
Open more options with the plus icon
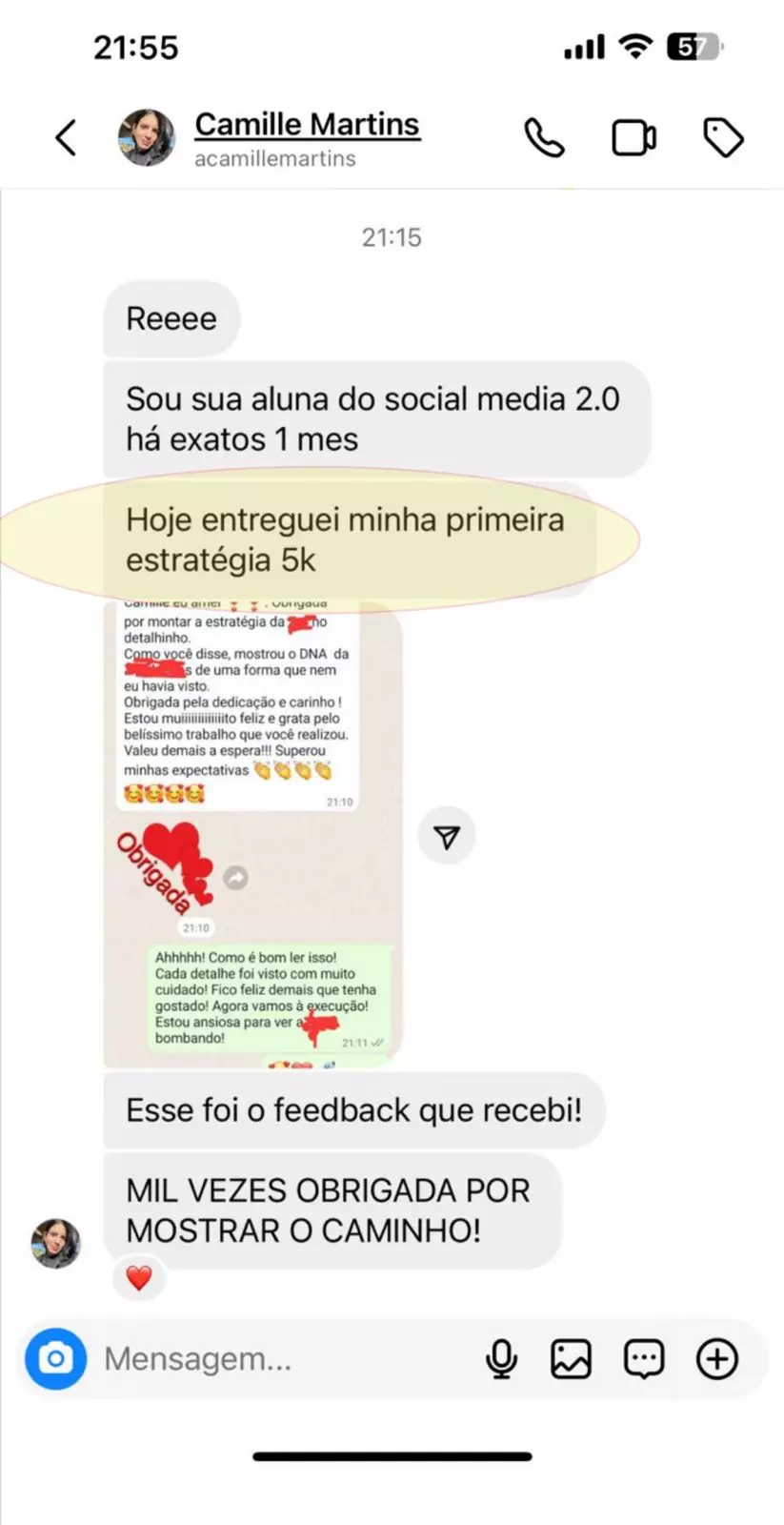pyautogui.click(x=716, y=1358)
